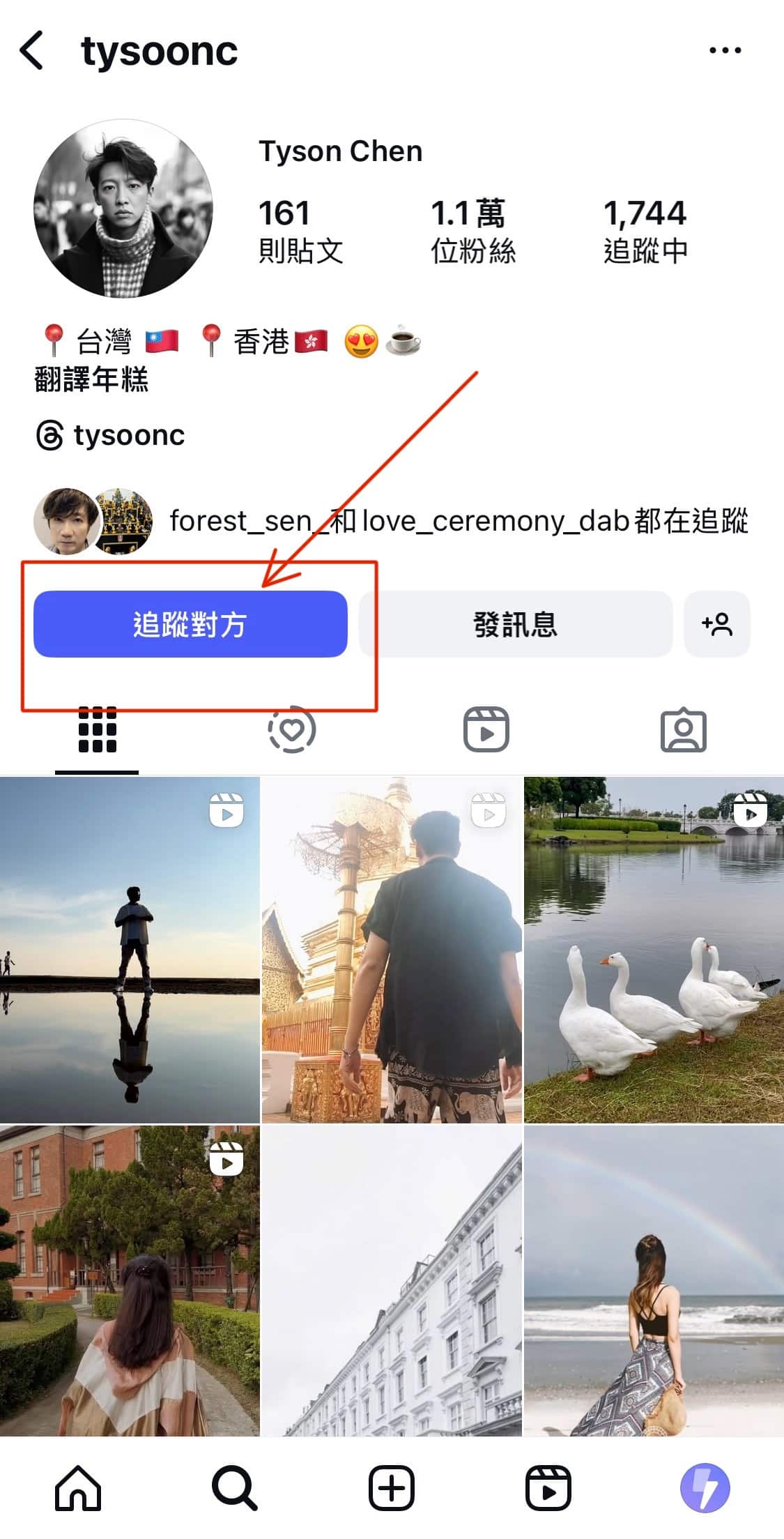This screenshot has width=784, height=1539.
Task: Open the tysoonc Threads link
Action: click(x=112, y=436)
